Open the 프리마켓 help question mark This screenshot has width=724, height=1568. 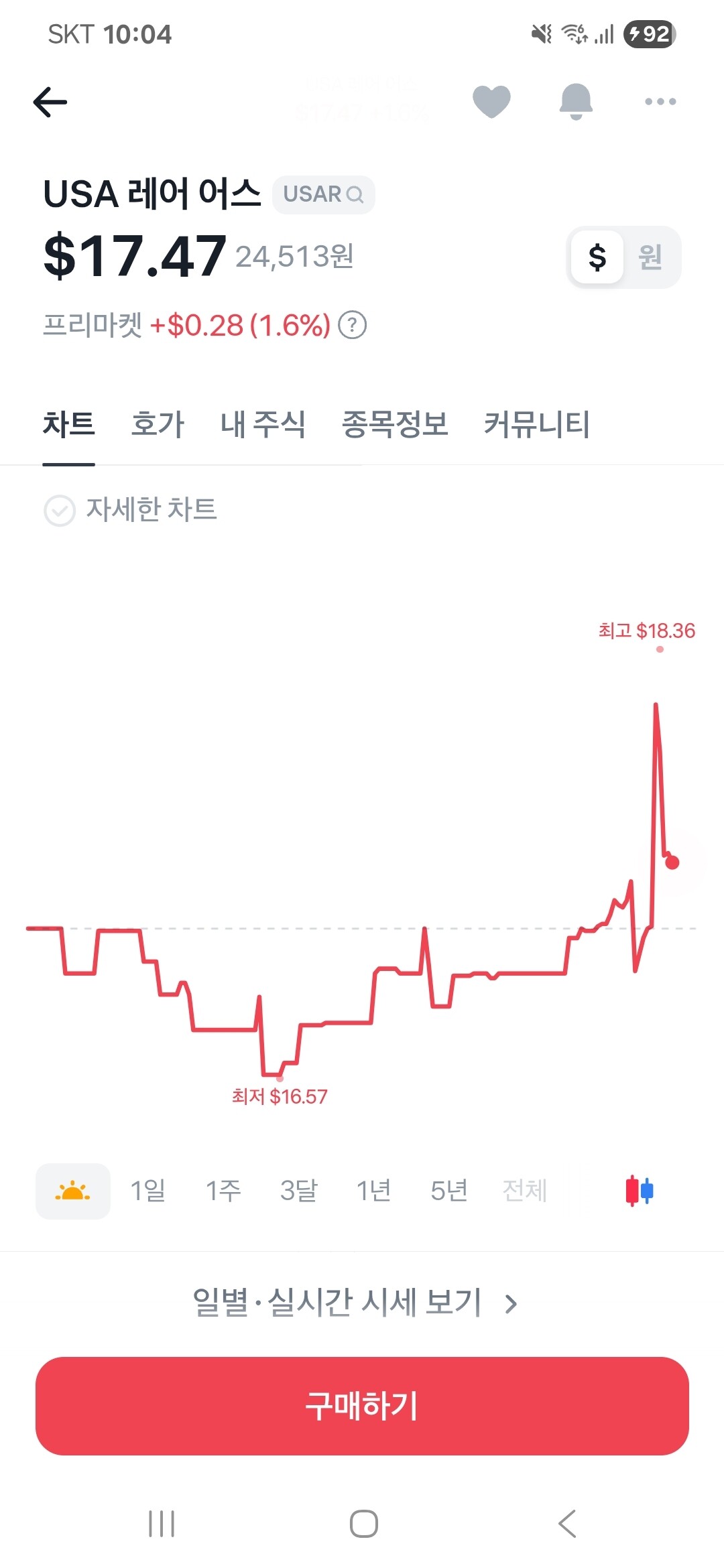[x=352, y=326]
